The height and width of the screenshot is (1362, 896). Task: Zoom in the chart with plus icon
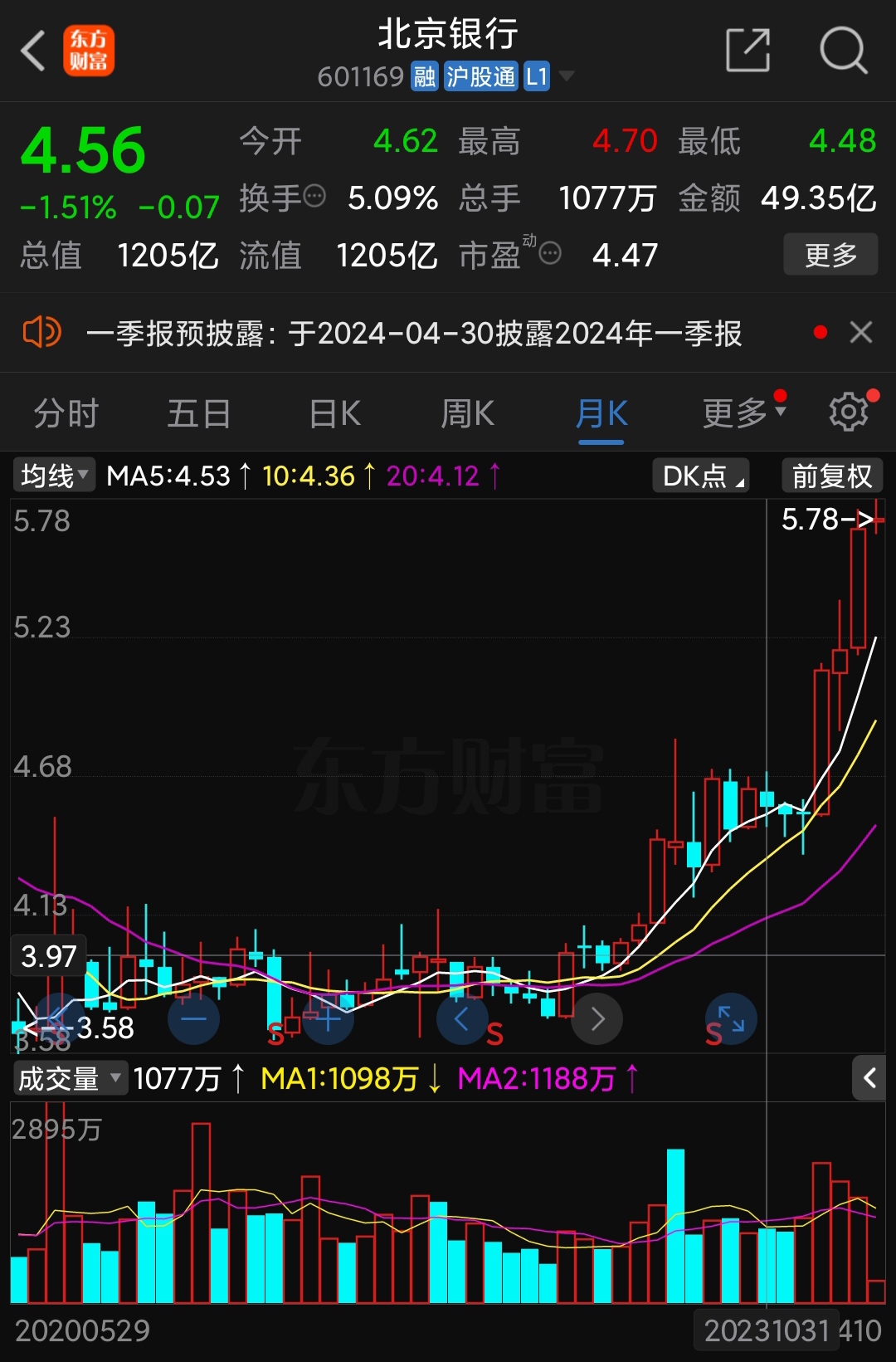tap(328, 1019)
